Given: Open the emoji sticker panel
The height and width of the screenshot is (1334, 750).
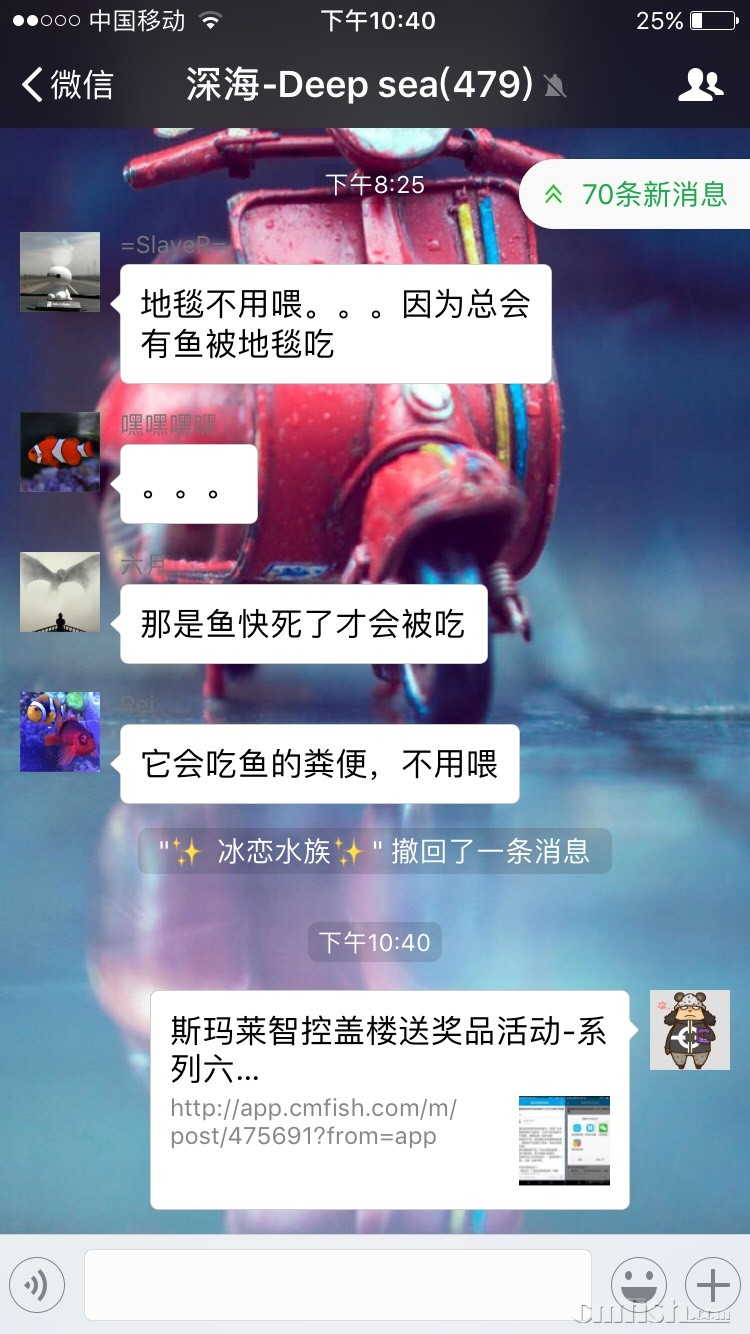Looking at the screenshot, I should tap(639, 1284).
